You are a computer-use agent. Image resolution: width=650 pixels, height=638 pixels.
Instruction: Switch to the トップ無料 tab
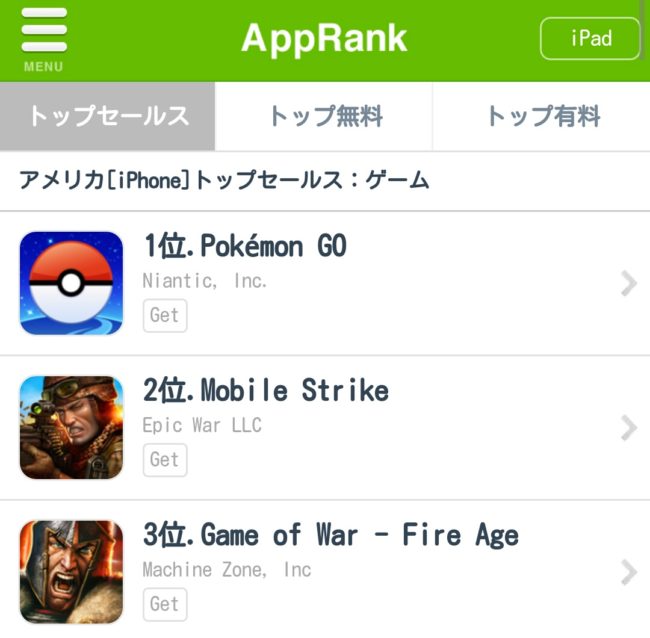[324, 116]
